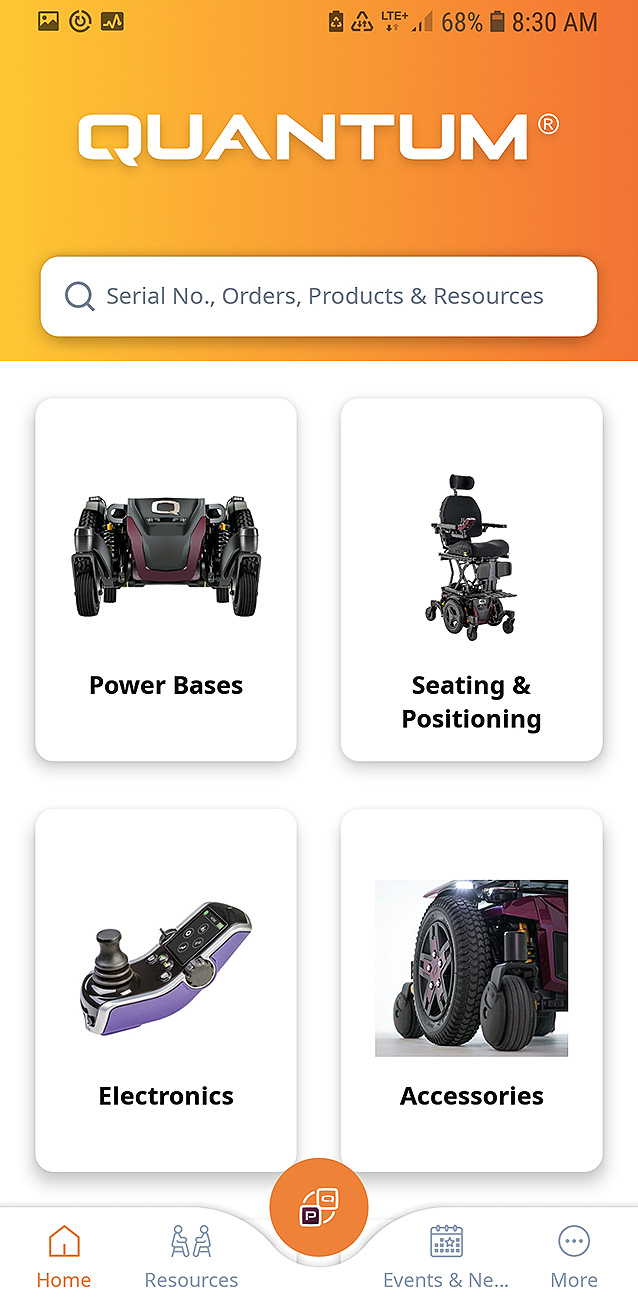Open the More tab
638x1310 pixels.
(x=574, y=1256)
